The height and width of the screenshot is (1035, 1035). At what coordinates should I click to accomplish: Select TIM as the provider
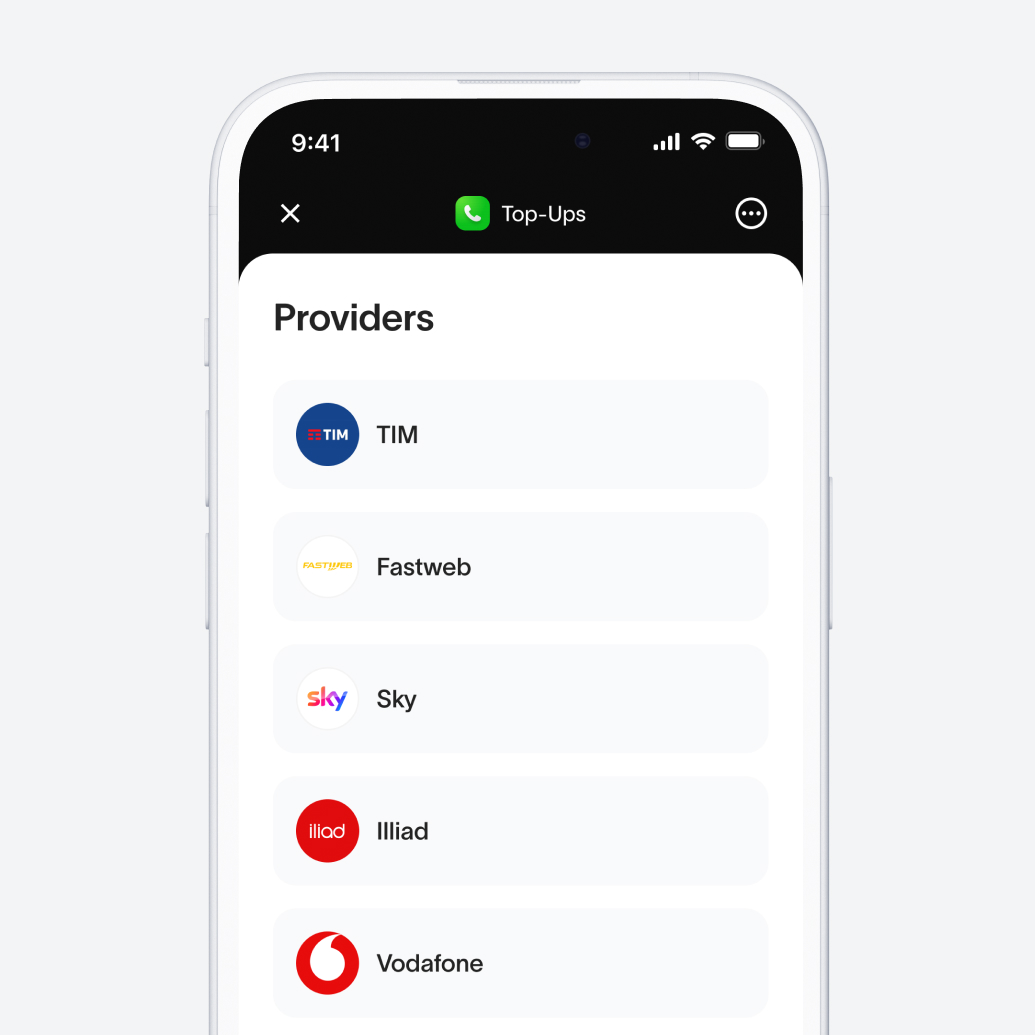click(x=520, y=435)
